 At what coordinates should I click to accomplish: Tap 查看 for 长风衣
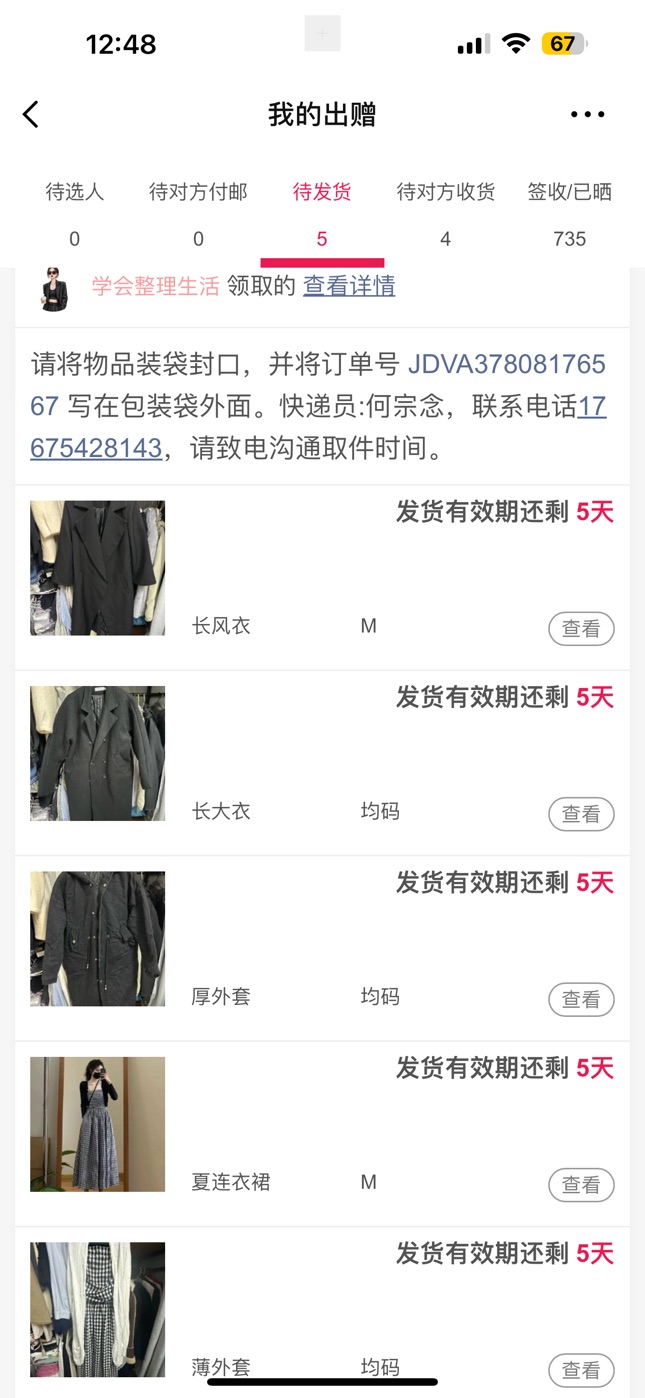581,628
